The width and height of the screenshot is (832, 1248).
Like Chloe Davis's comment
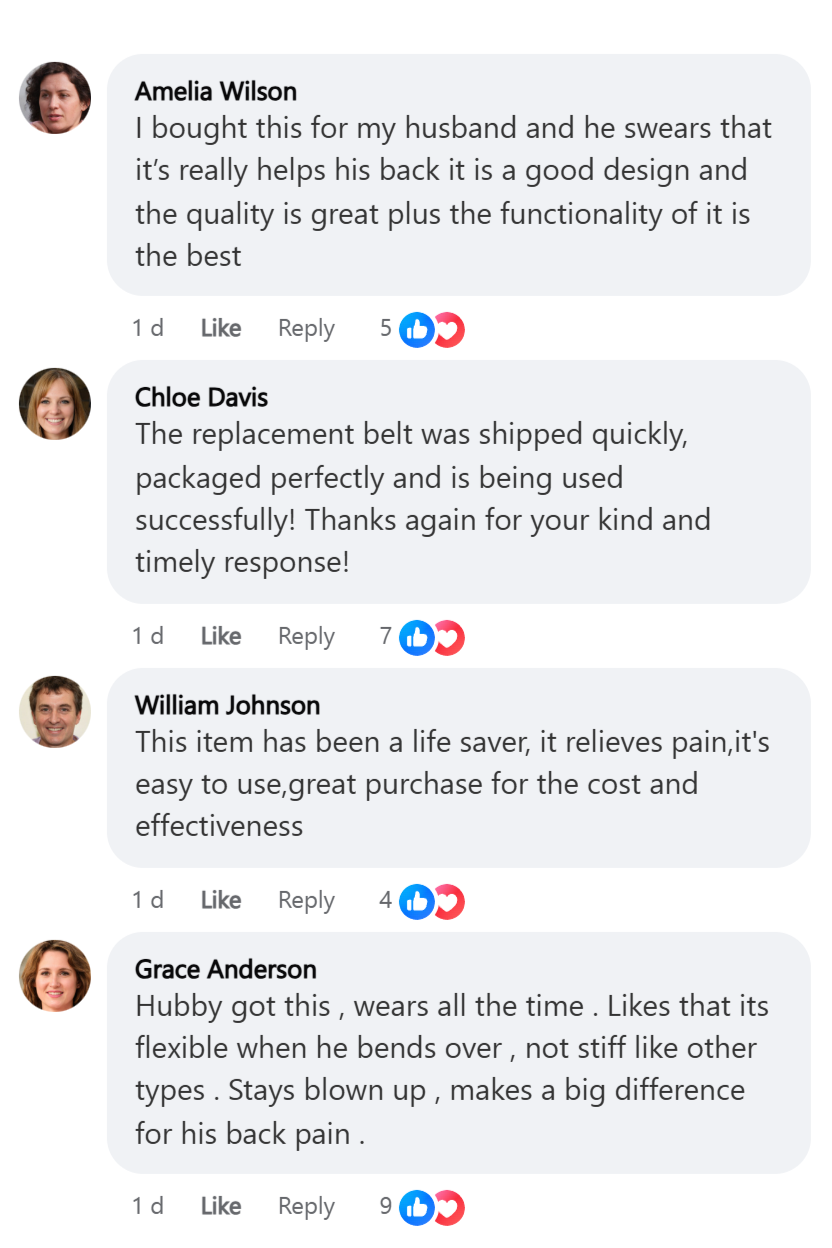click(221, 637)
